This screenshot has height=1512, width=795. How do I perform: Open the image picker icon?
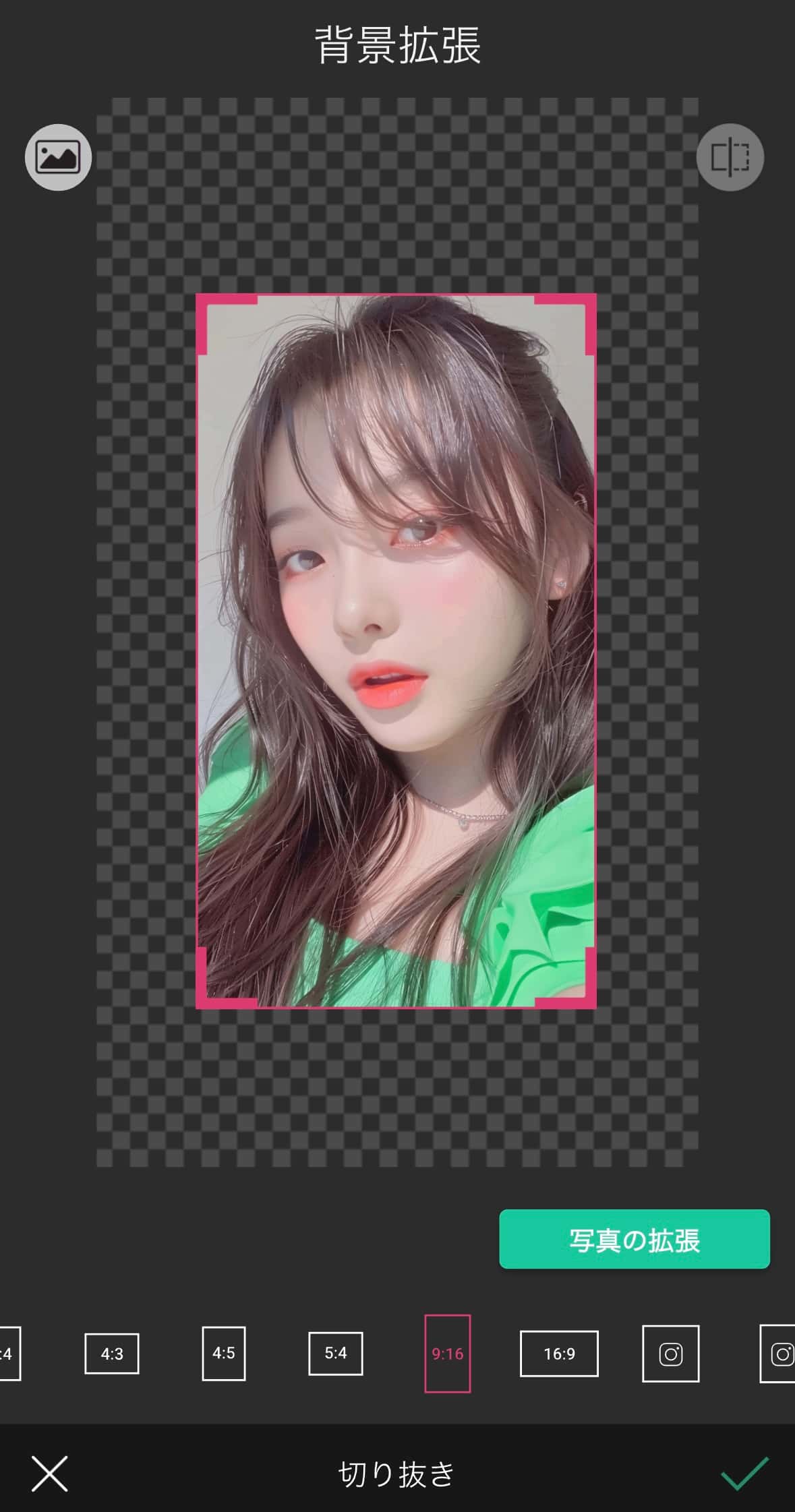(x=58, y=157)
